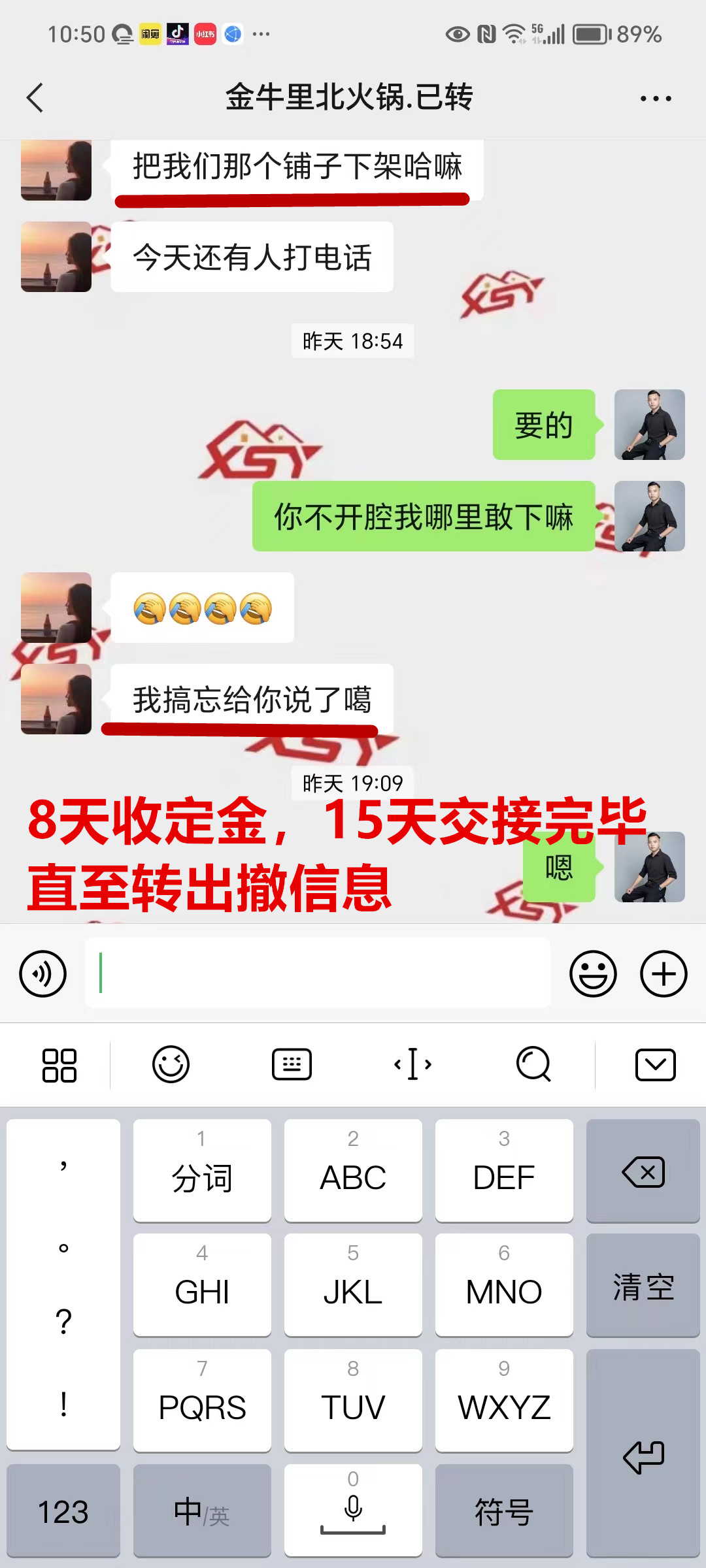The height and width of the screenshot is (1568, 706).
Task: Open the plus attachment menu
Action: click(664, 973)
